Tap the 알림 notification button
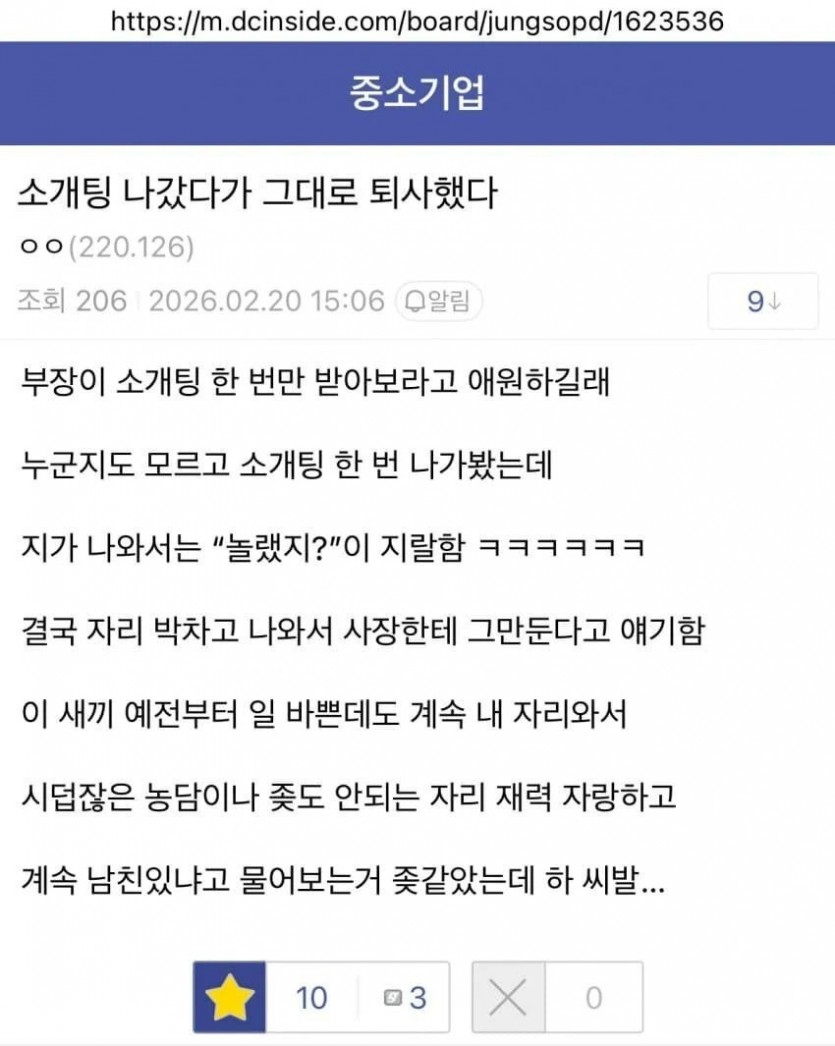Screen dimensions: 835x1046 439,301
